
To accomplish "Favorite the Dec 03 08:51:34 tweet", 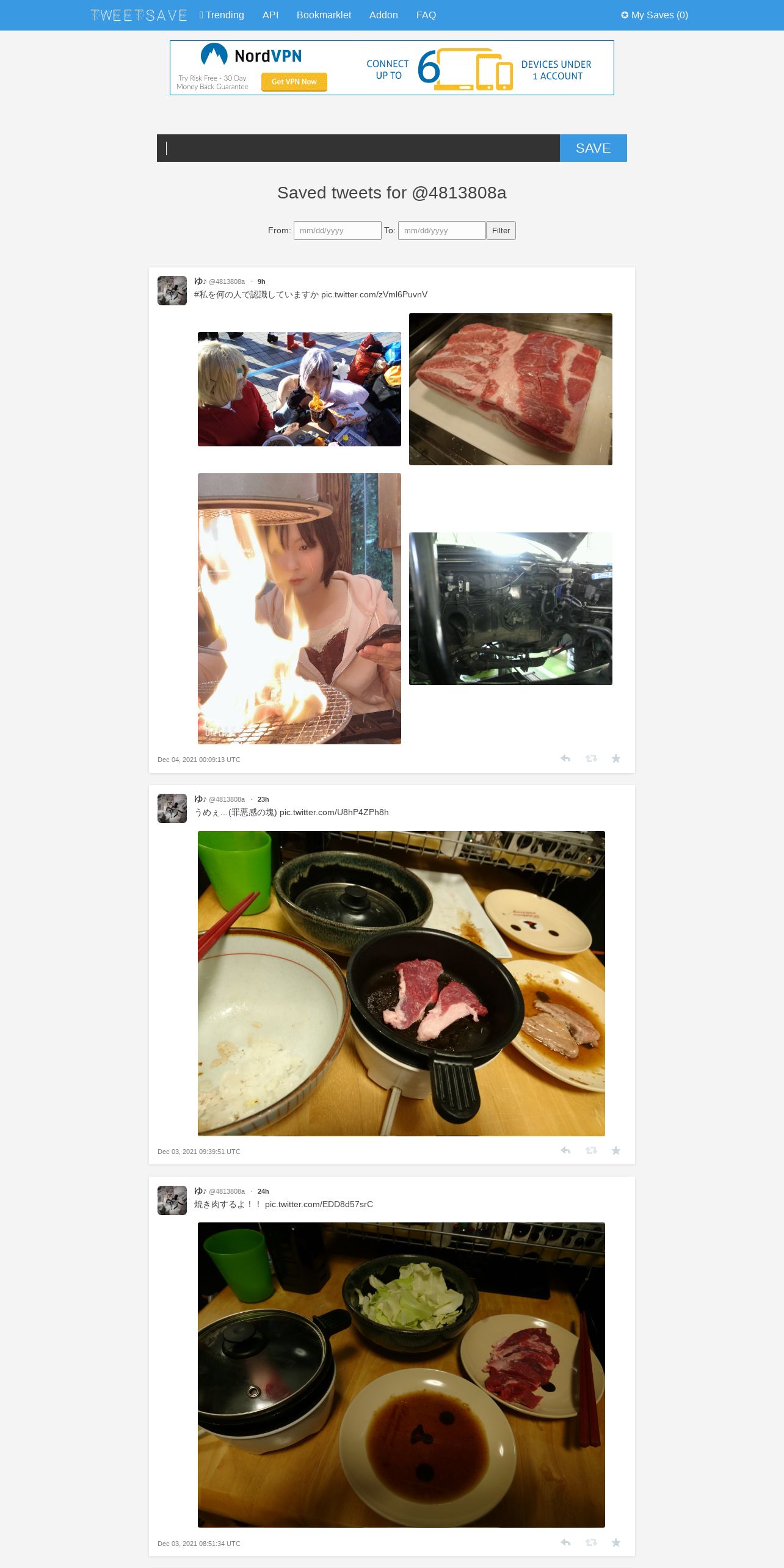I will coord(616,1542).
